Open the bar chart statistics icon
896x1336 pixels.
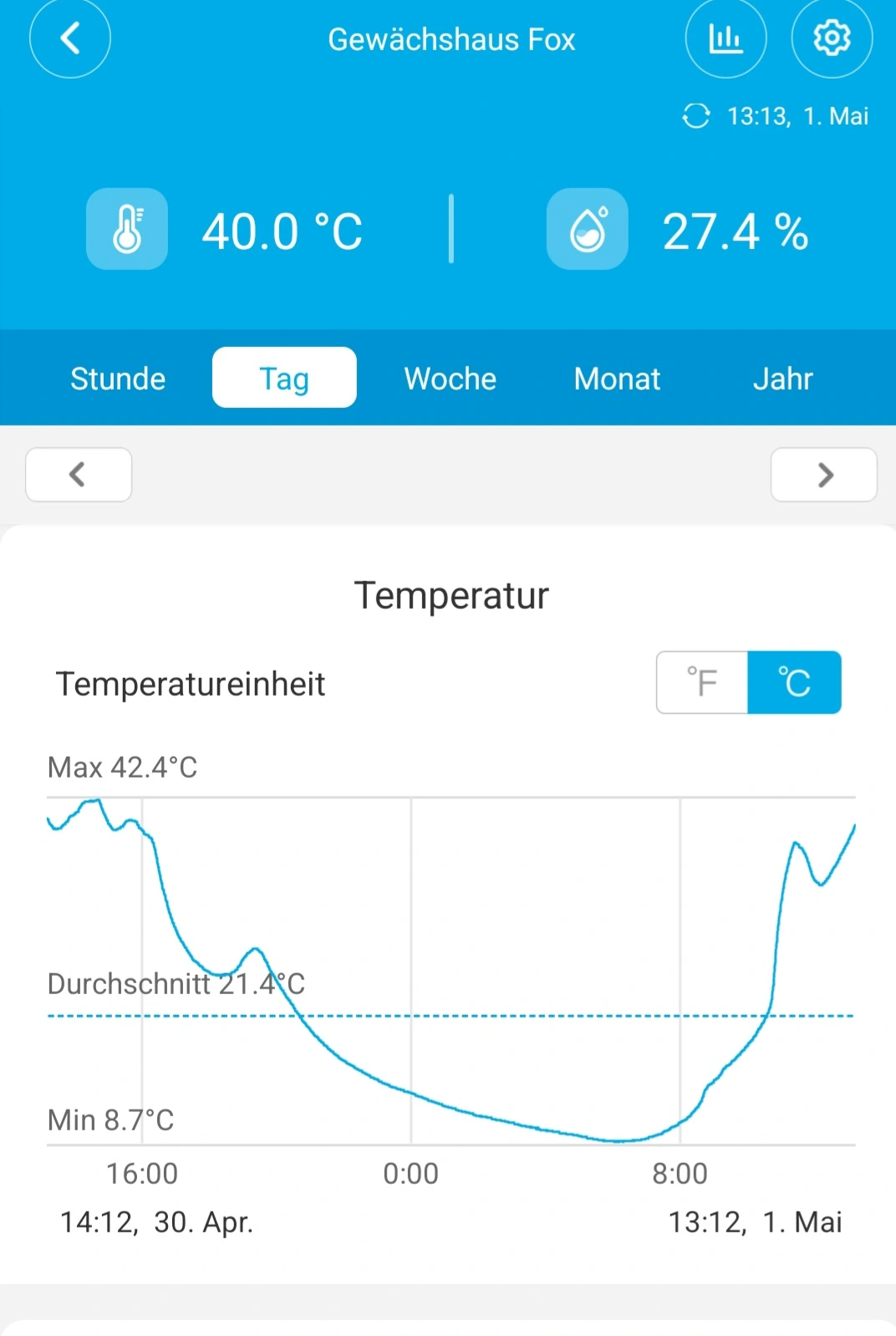point(725,38)
